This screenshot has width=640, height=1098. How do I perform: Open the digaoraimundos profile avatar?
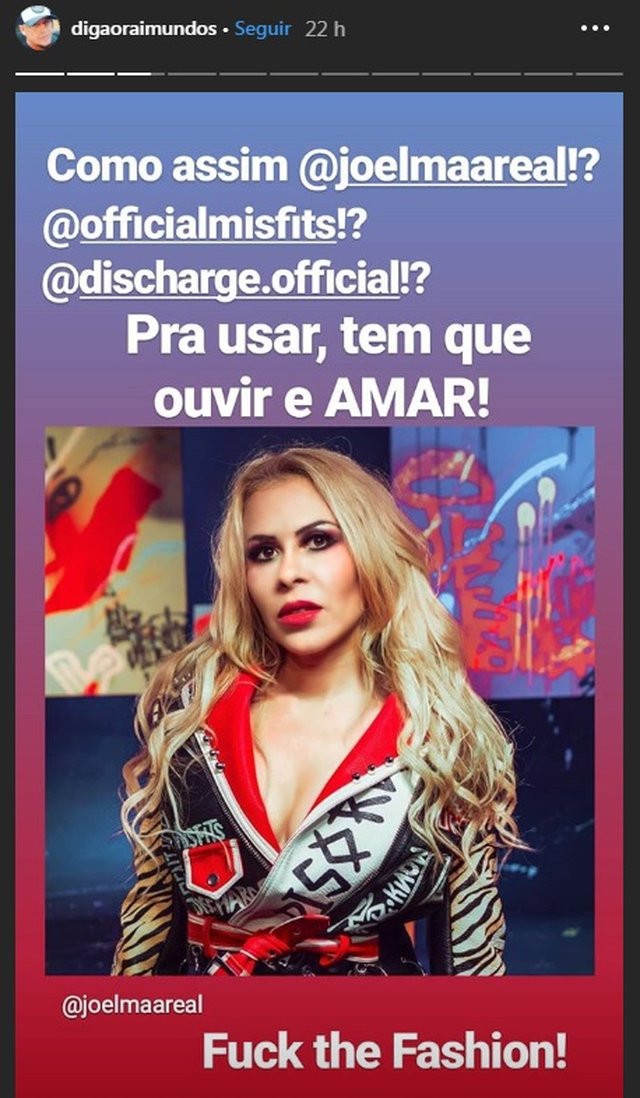[x=37, y=28]
